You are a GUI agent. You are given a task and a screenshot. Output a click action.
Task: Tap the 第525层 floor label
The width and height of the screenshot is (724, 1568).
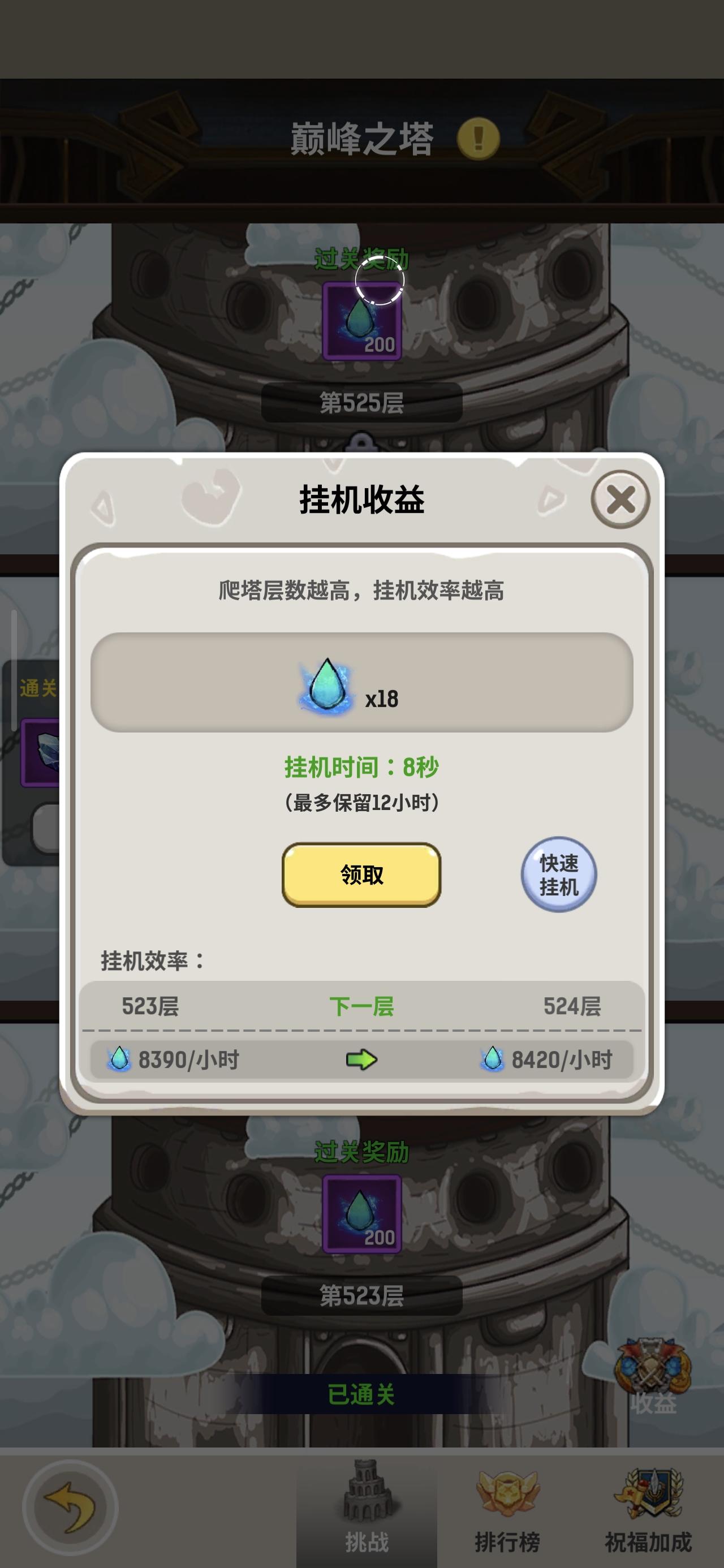(361, 402)
